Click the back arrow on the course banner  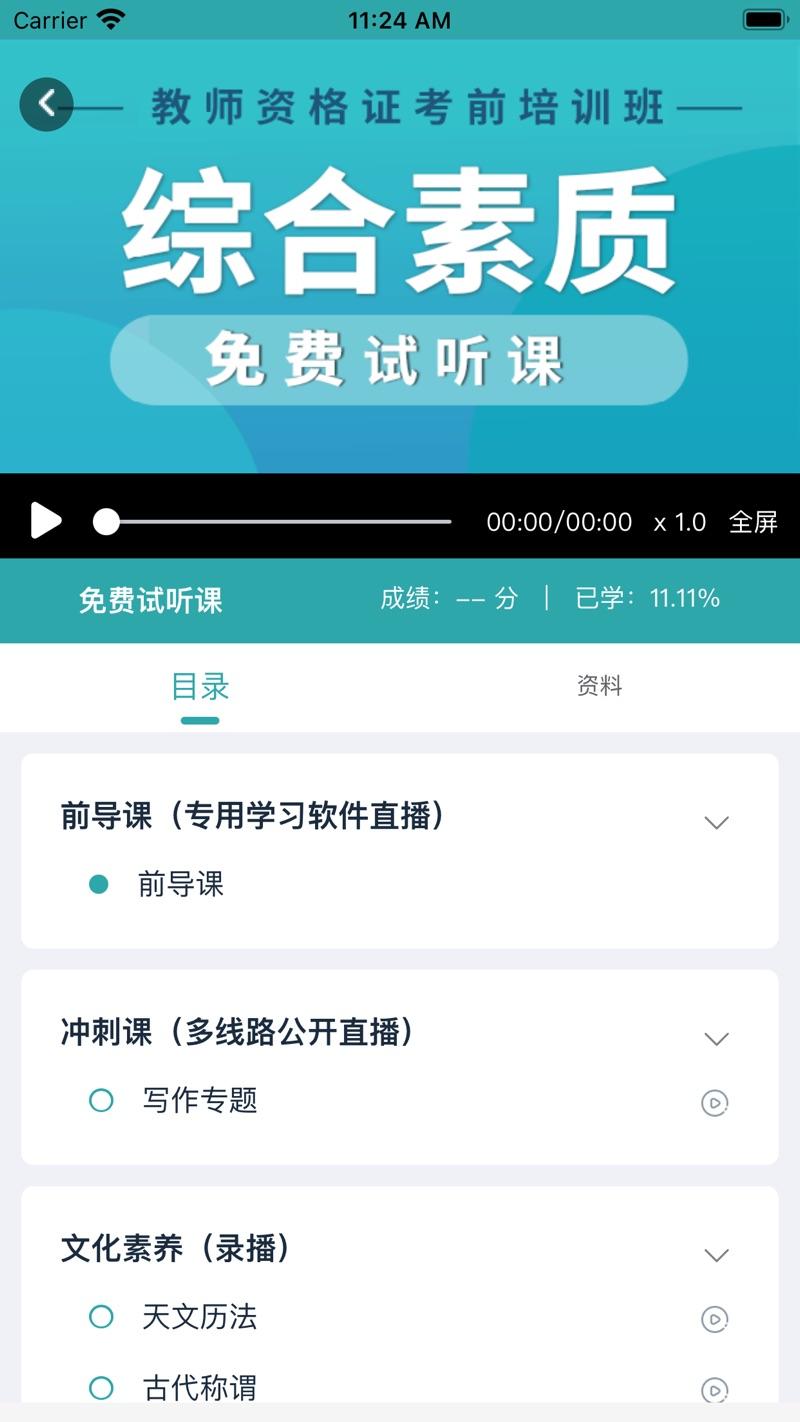(x=46, y=104)
